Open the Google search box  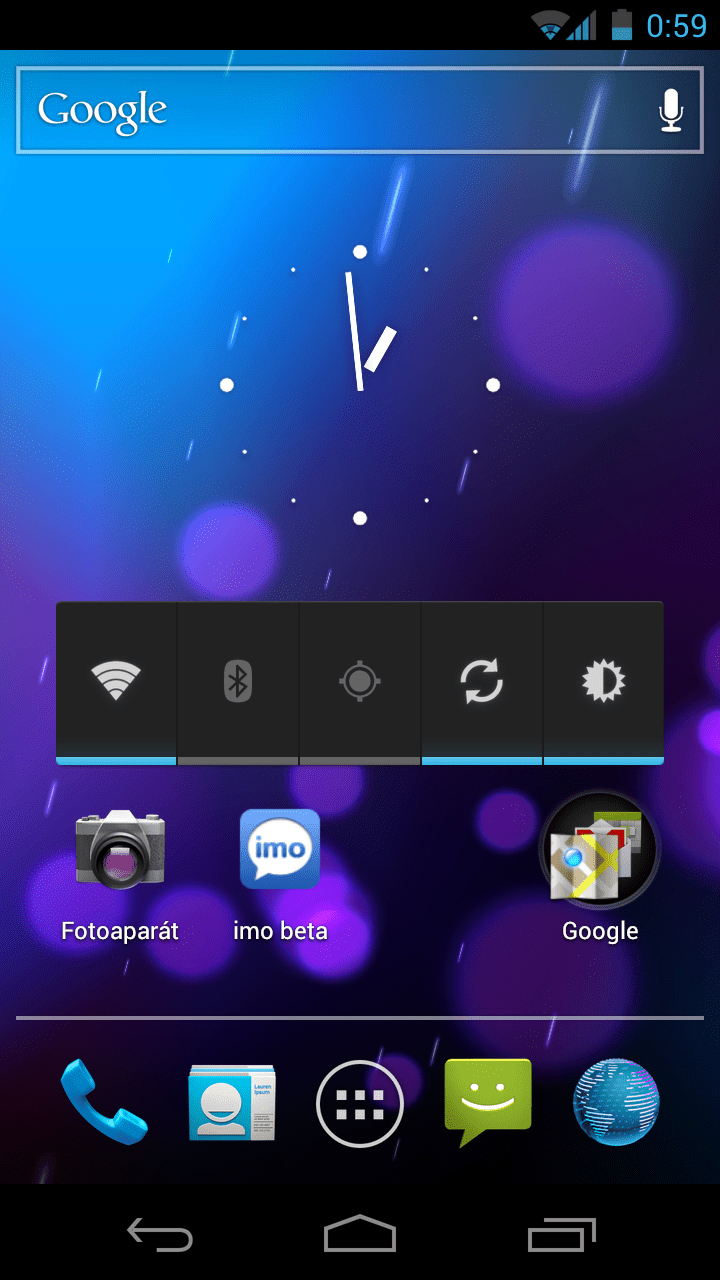pyautogui.click(x=335, y=110)
